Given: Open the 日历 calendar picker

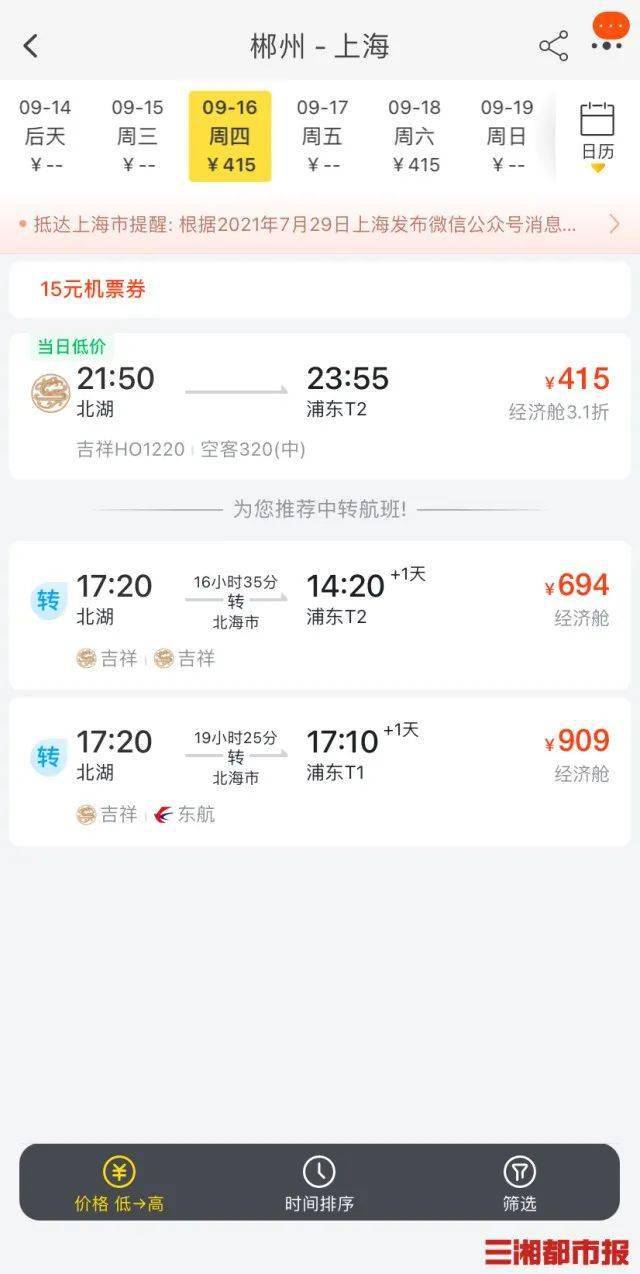Looking at the screenshot, I should (598, 134).
